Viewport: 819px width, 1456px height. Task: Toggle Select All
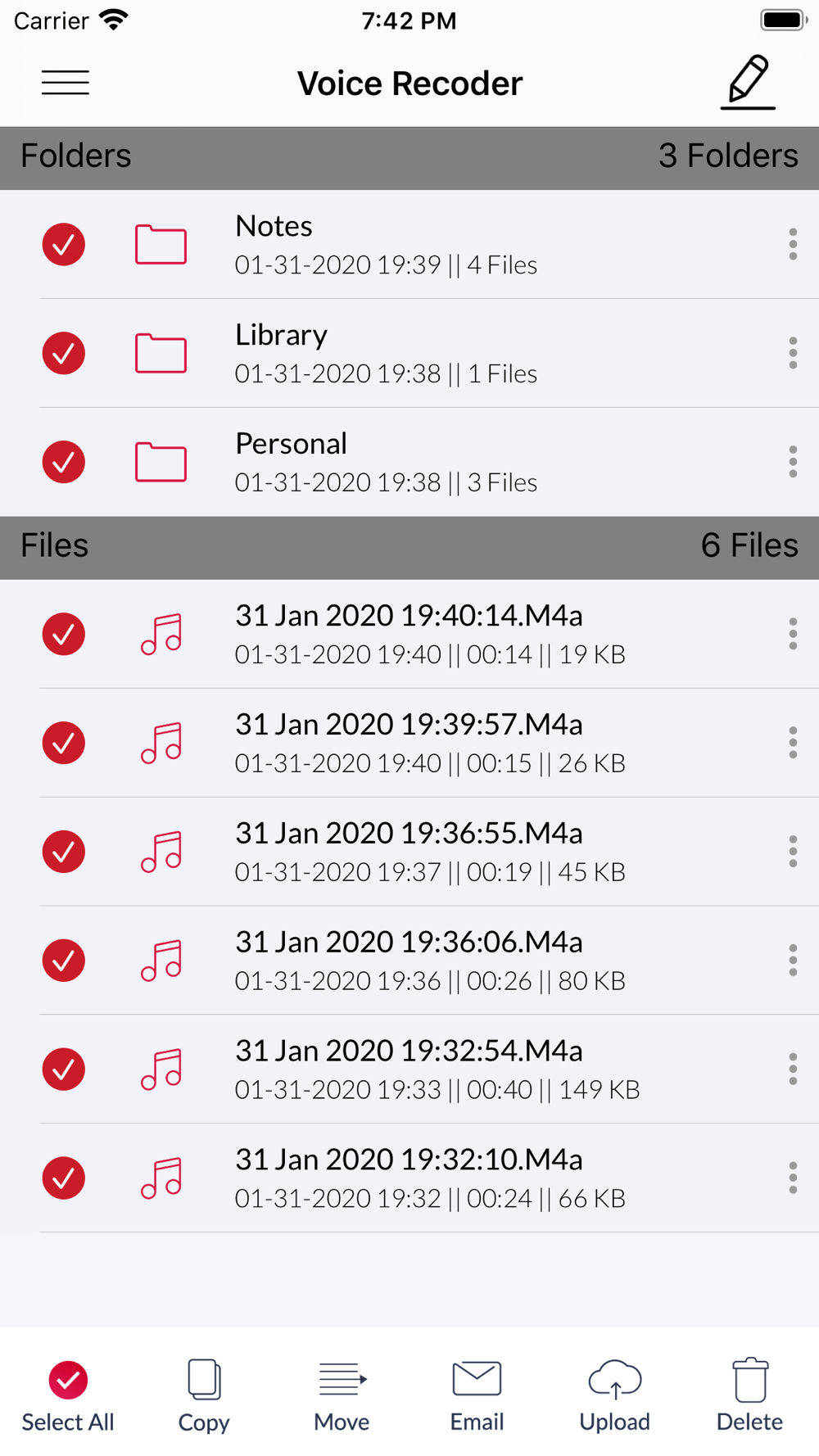[x=68, y=1395]
